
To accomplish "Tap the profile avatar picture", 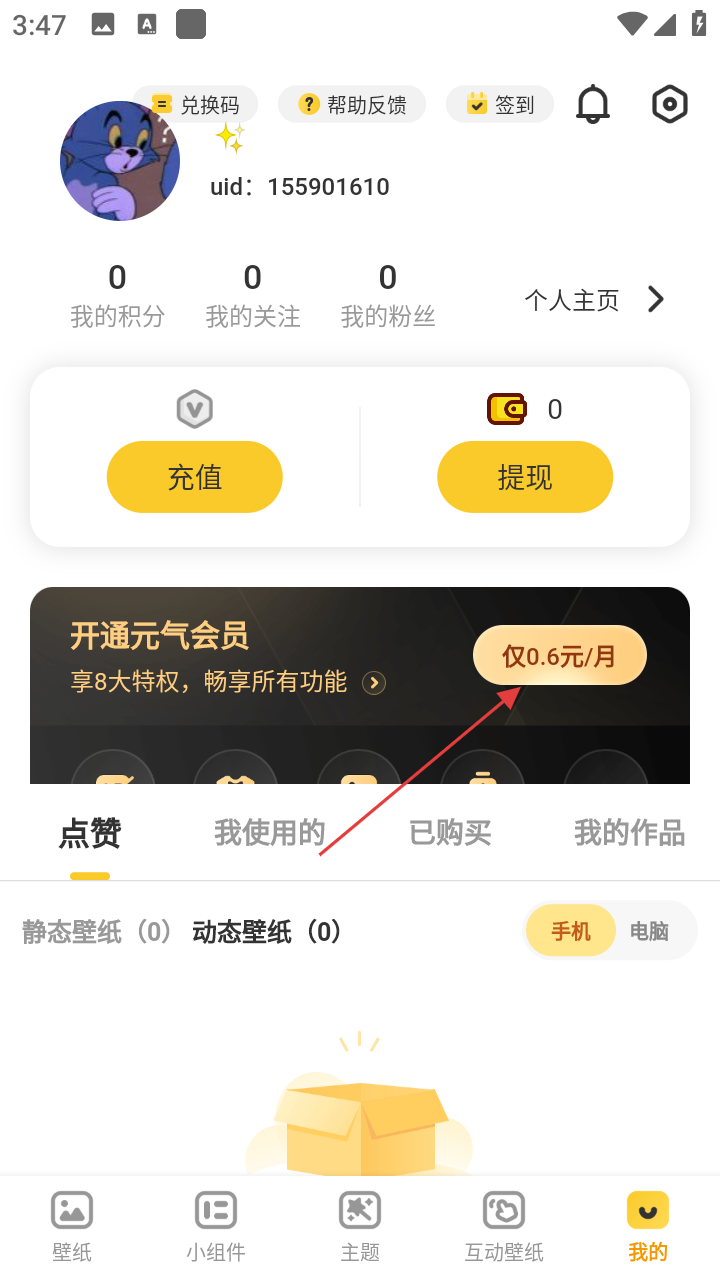I will pos(120,161).
